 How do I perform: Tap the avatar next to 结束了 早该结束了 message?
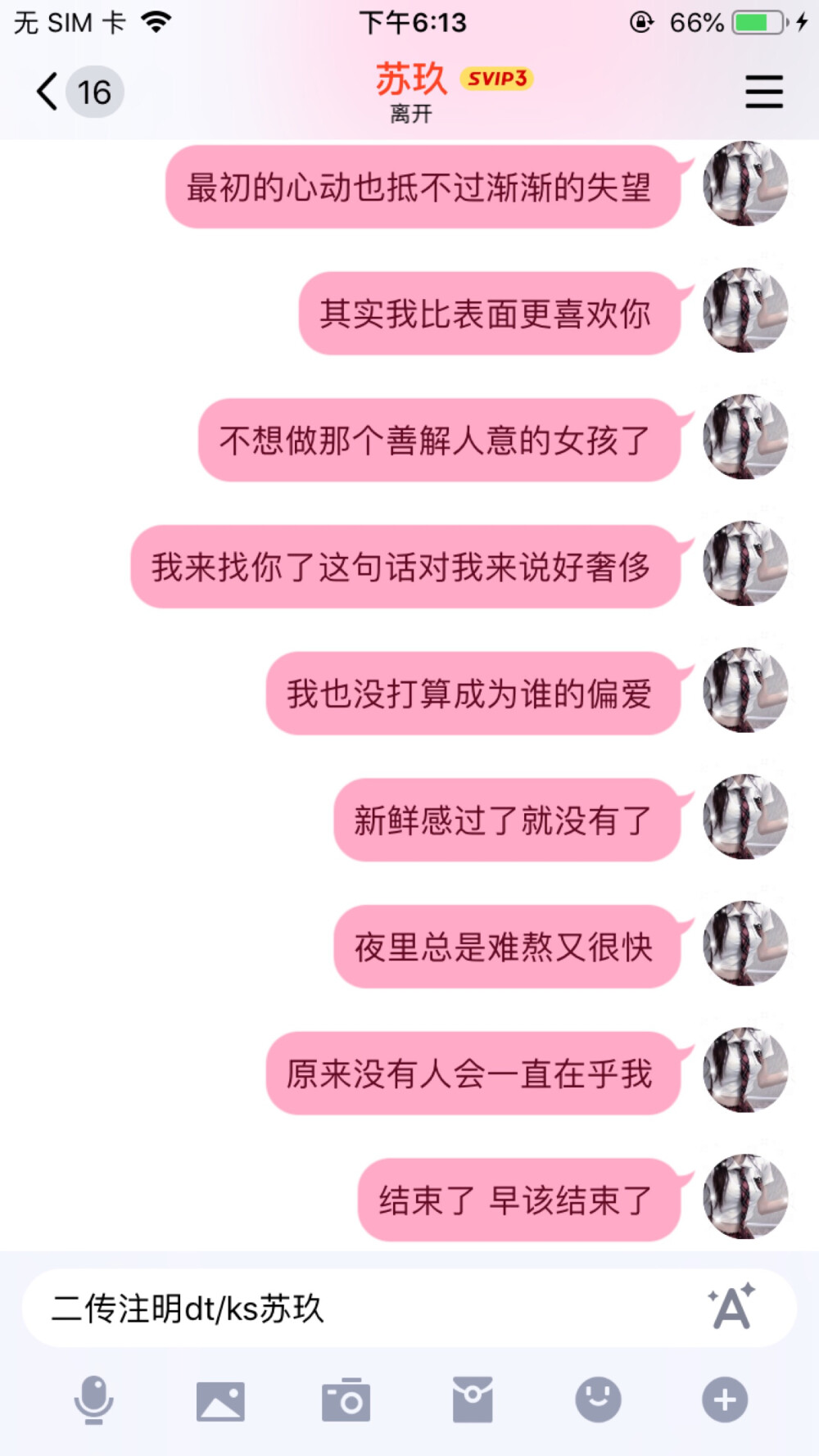[x=744, y=1196]
